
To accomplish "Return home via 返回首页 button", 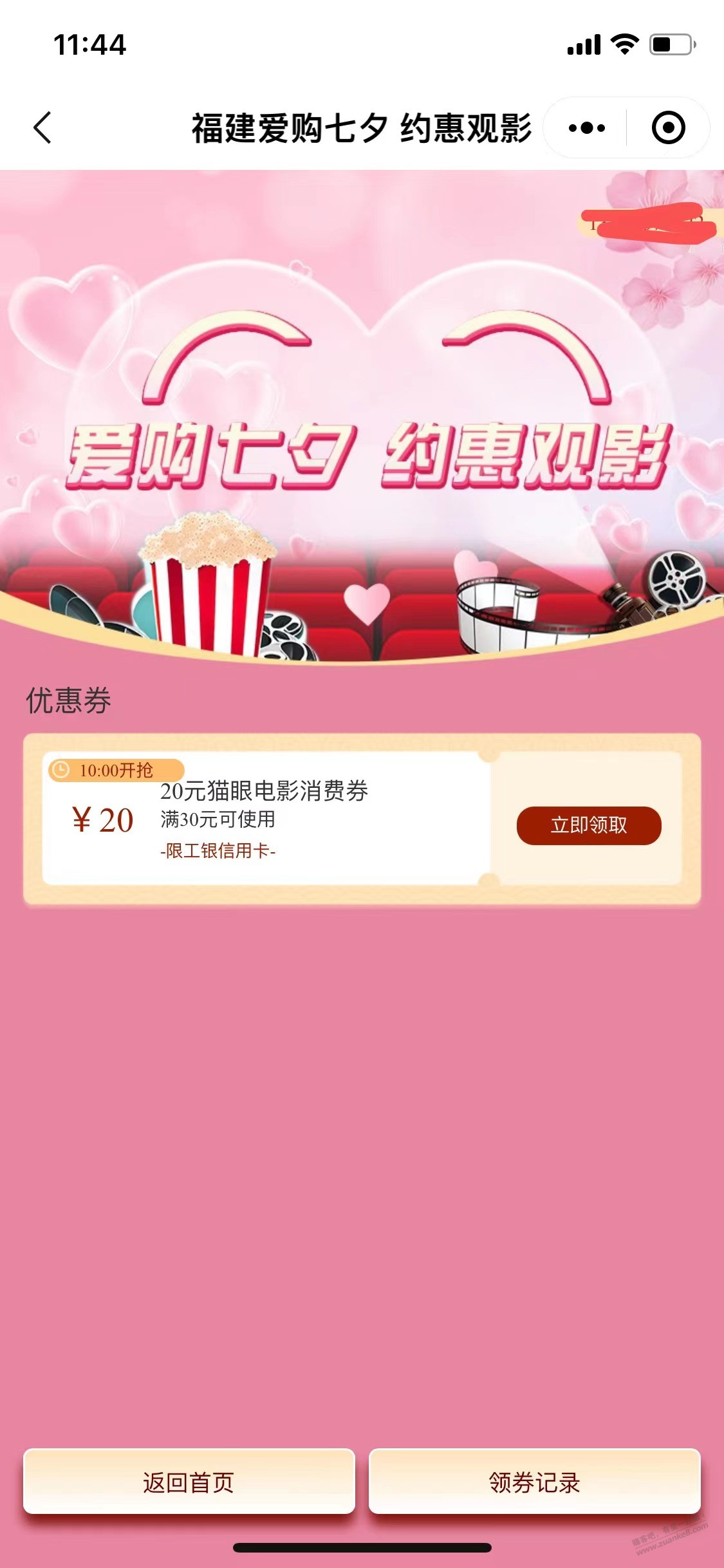I will [189, 1482].
